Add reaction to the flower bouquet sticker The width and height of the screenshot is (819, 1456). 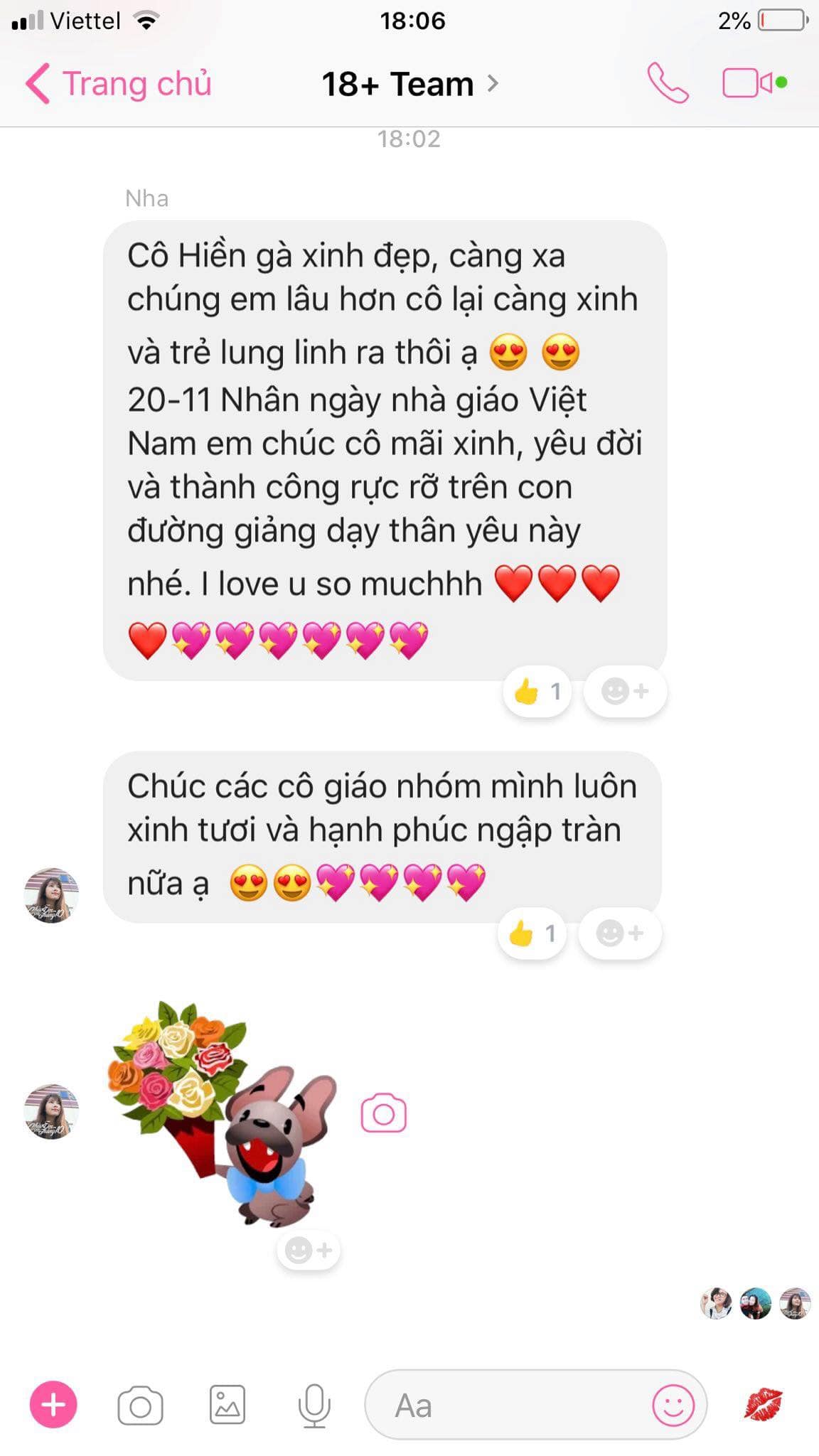(309, 1249)
